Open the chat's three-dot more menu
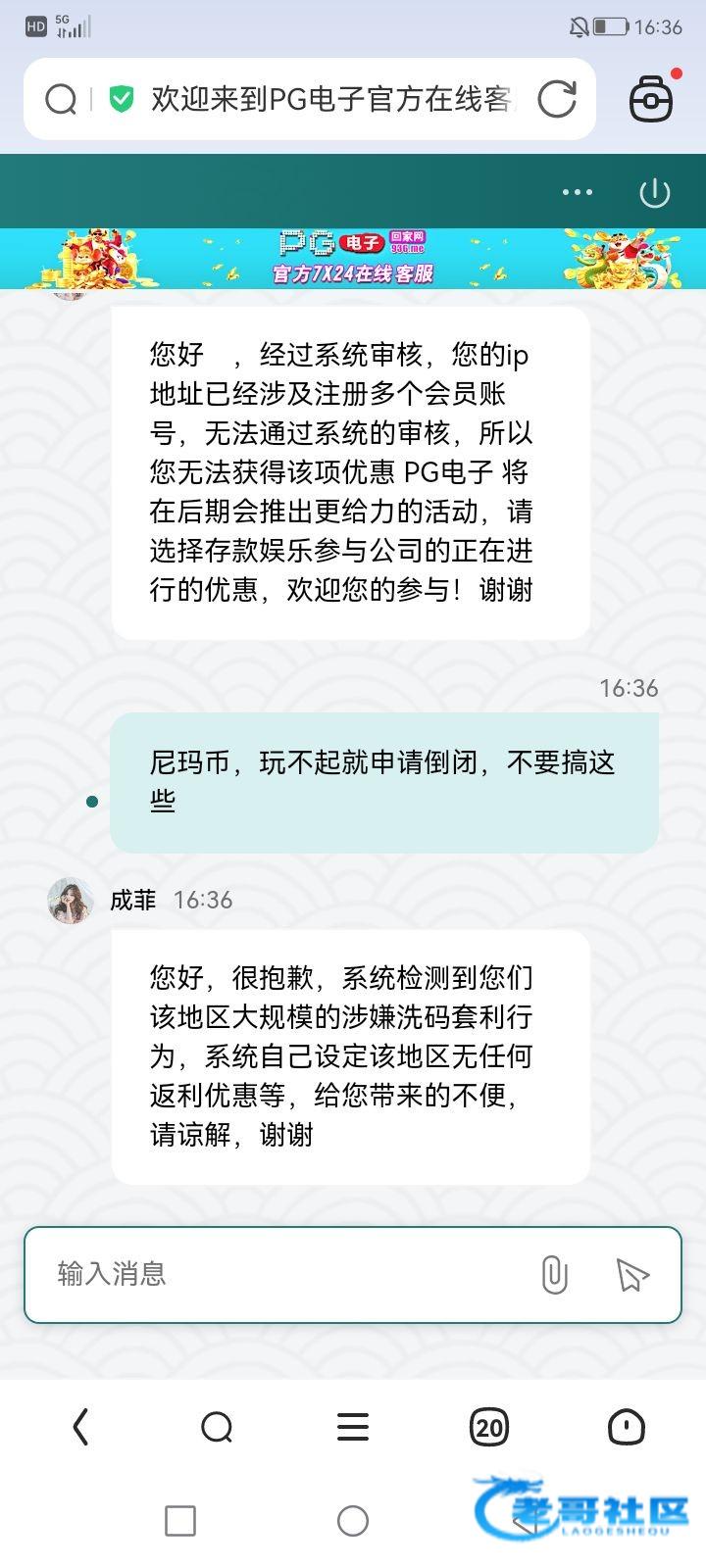 click(x=577, y=192)
